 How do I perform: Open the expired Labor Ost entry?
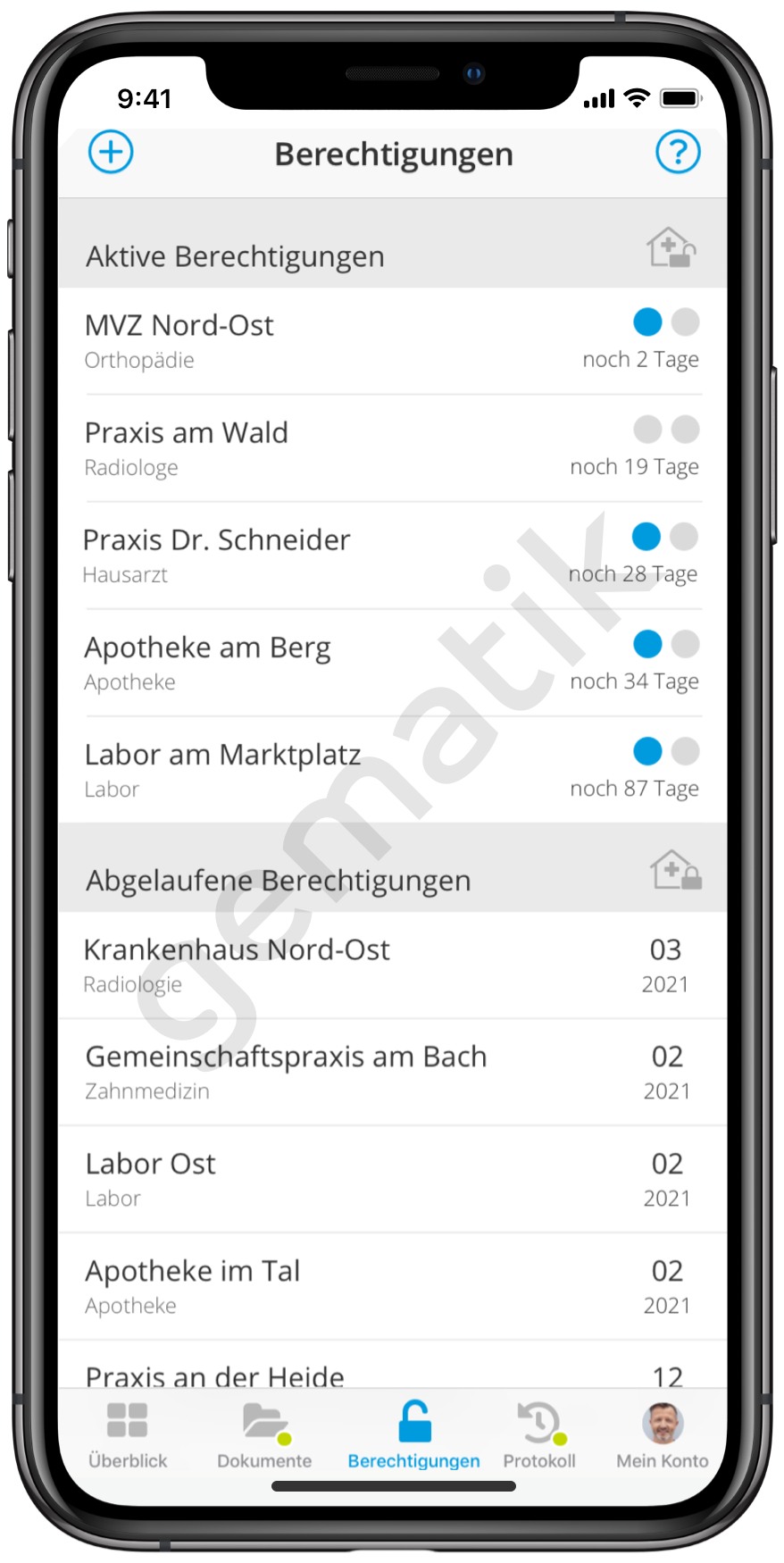(392, 1180)
